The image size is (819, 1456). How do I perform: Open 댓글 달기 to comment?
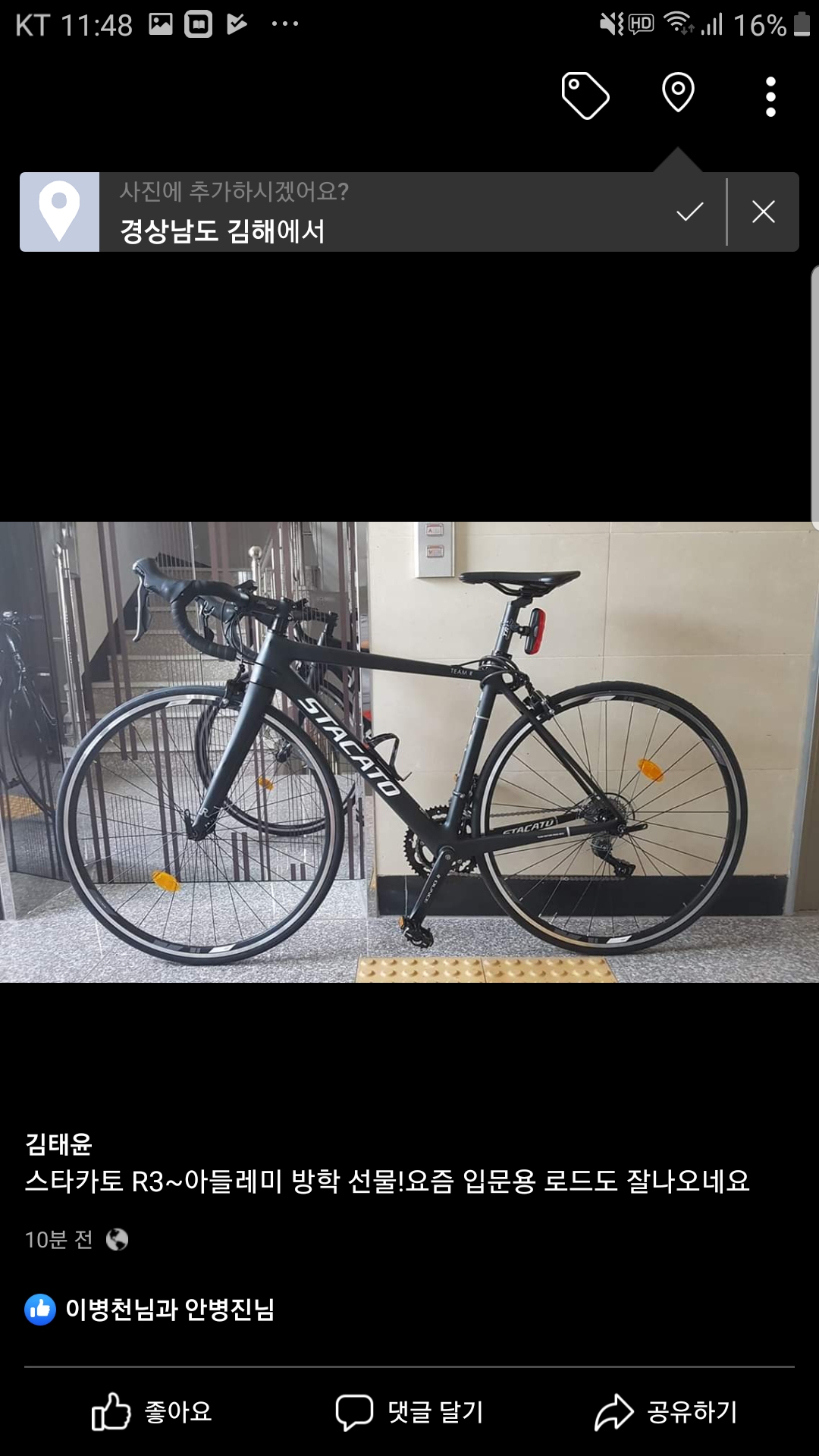(x=409, y=1412)
